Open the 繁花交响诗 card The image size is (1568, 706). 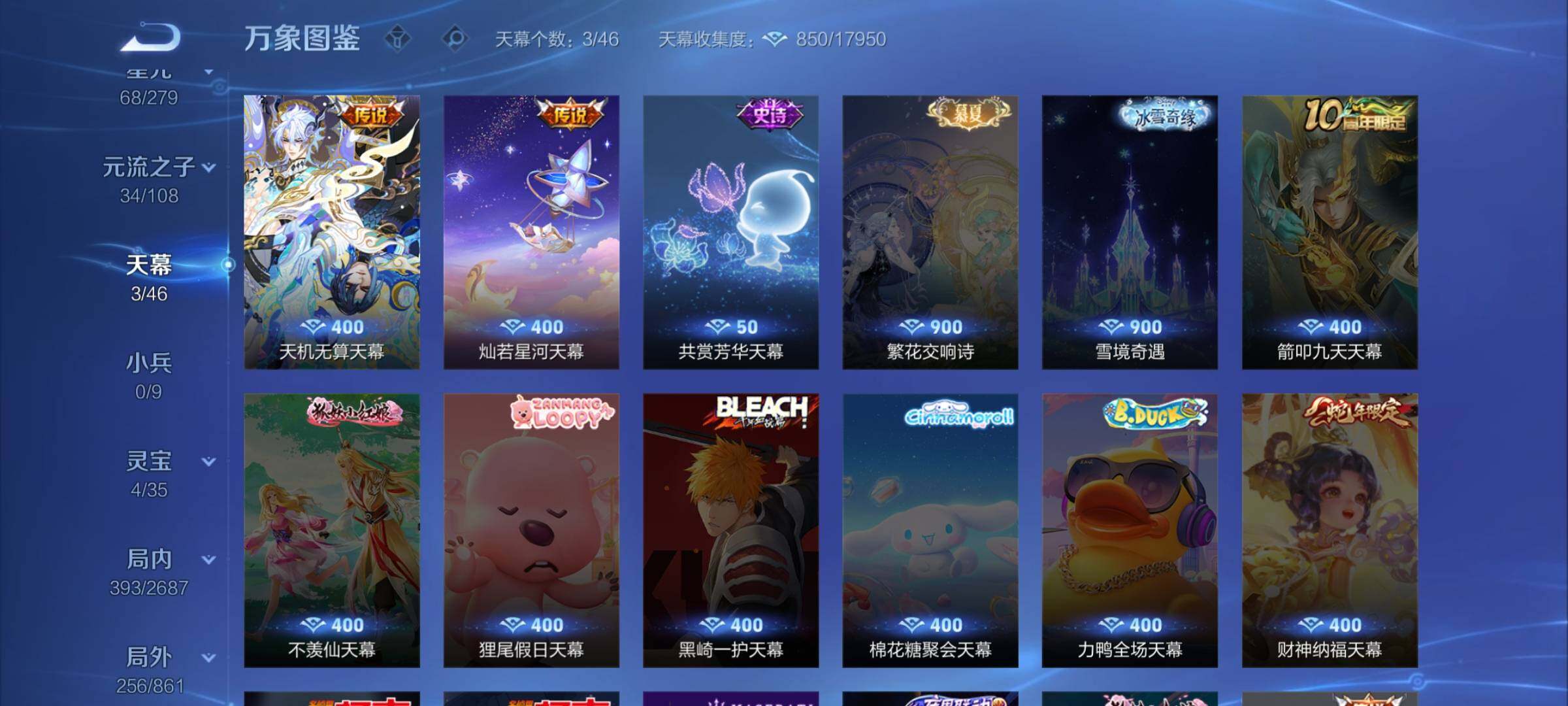(x=930, y=232)
